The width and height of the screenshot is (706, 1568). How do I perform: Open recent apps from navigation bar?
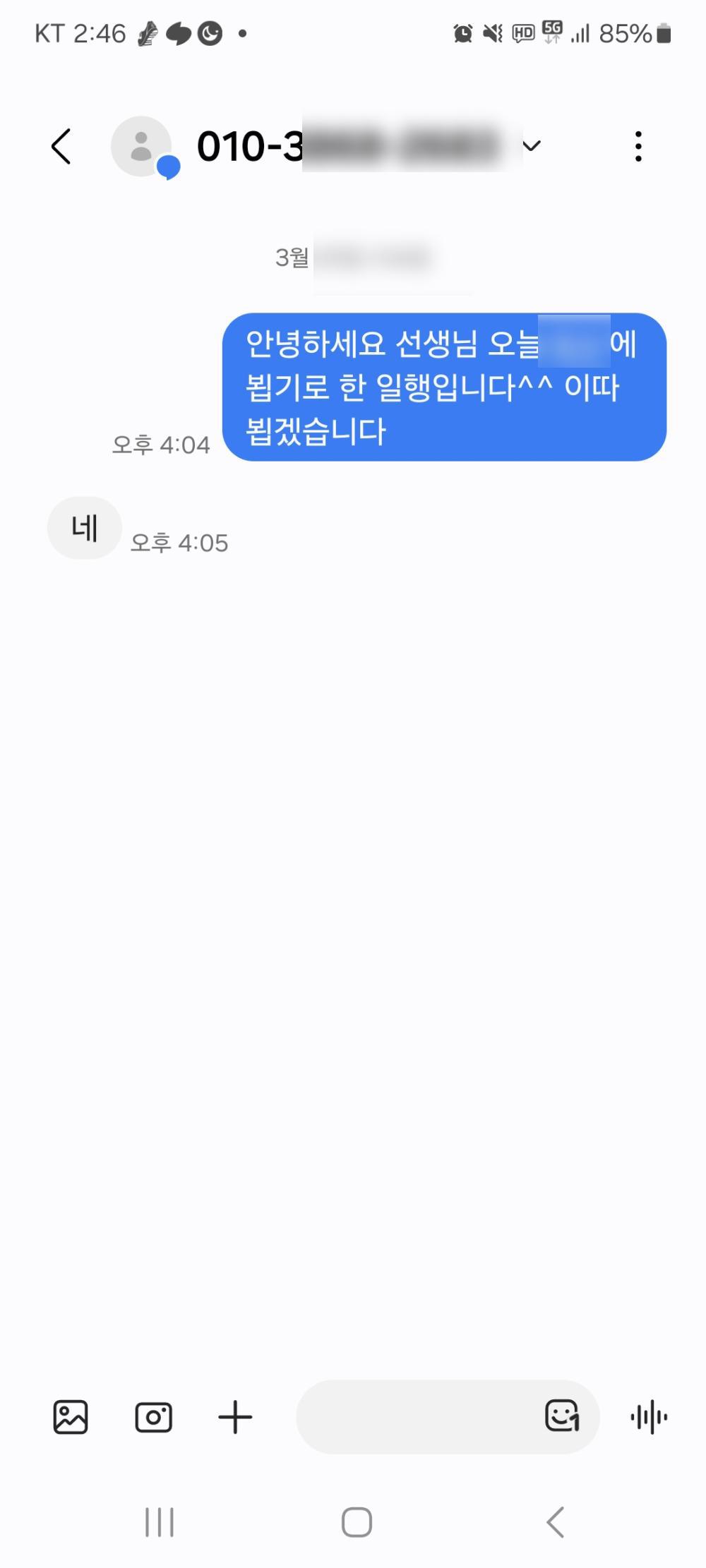tap(160, 1522)
